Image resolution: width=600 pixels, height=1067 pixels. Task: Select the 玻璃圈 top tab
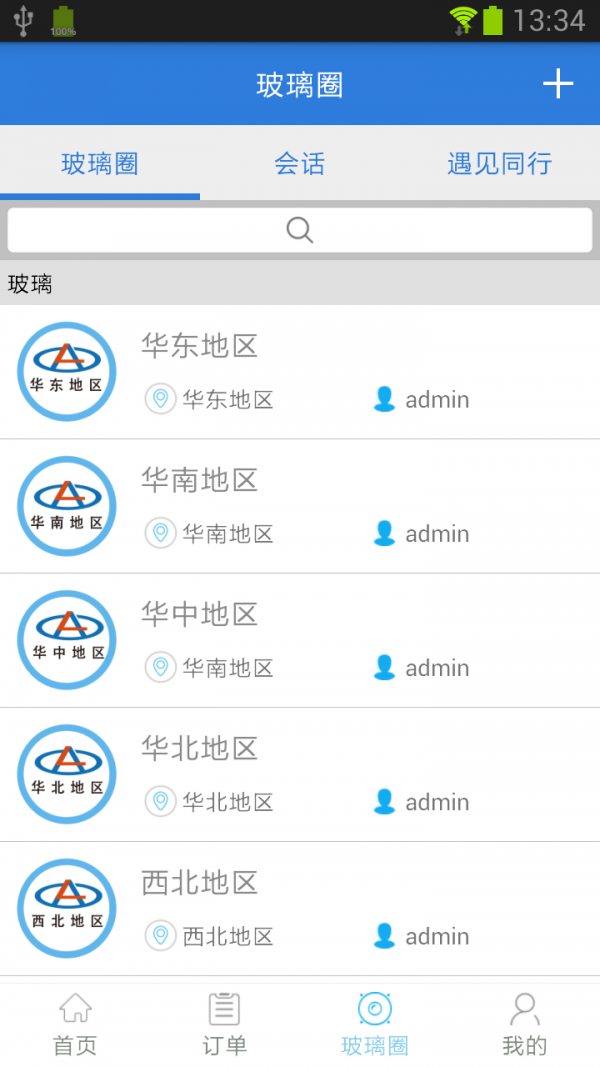click(100, 163)
